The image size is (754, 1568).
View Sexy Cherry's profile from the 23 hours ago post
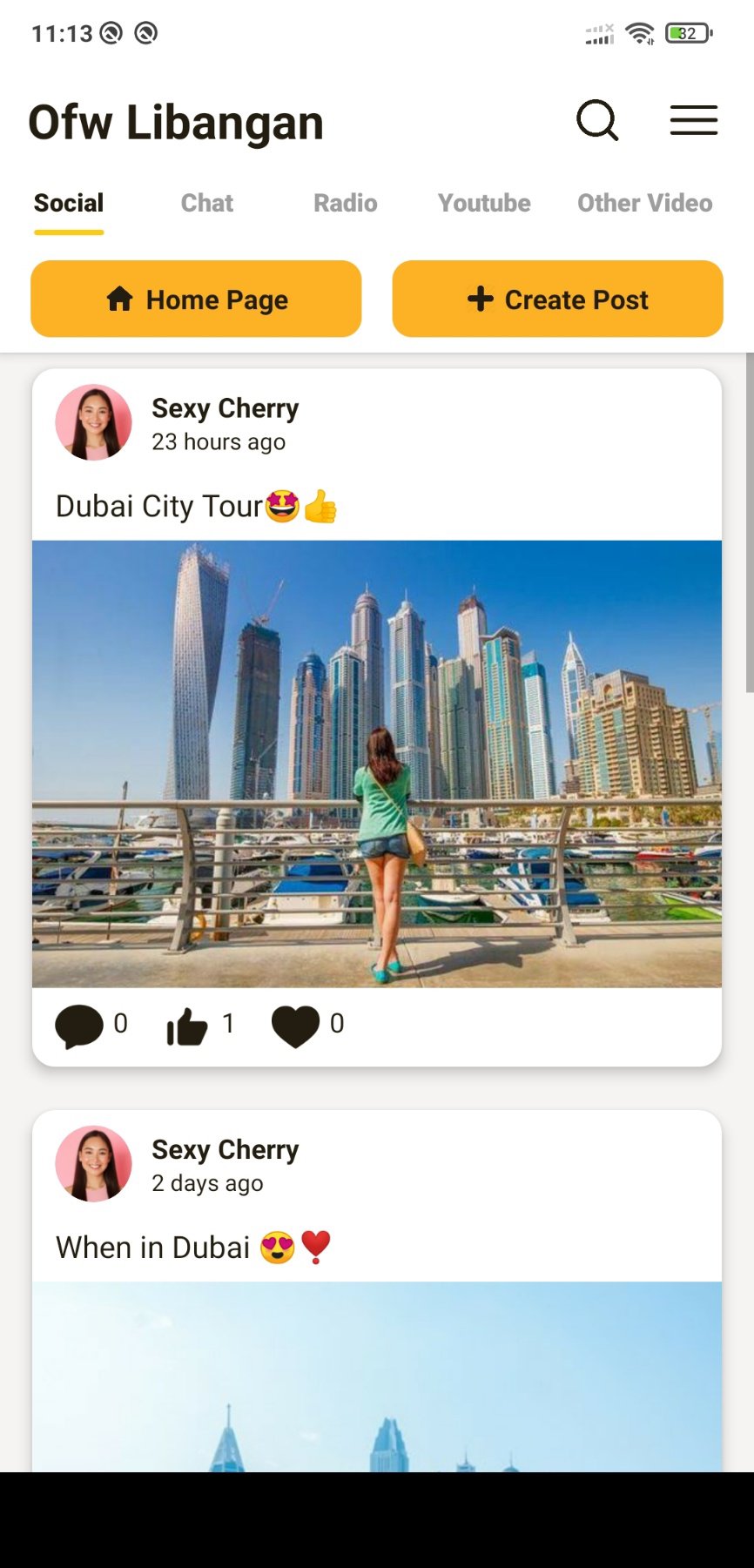(93, 422)
